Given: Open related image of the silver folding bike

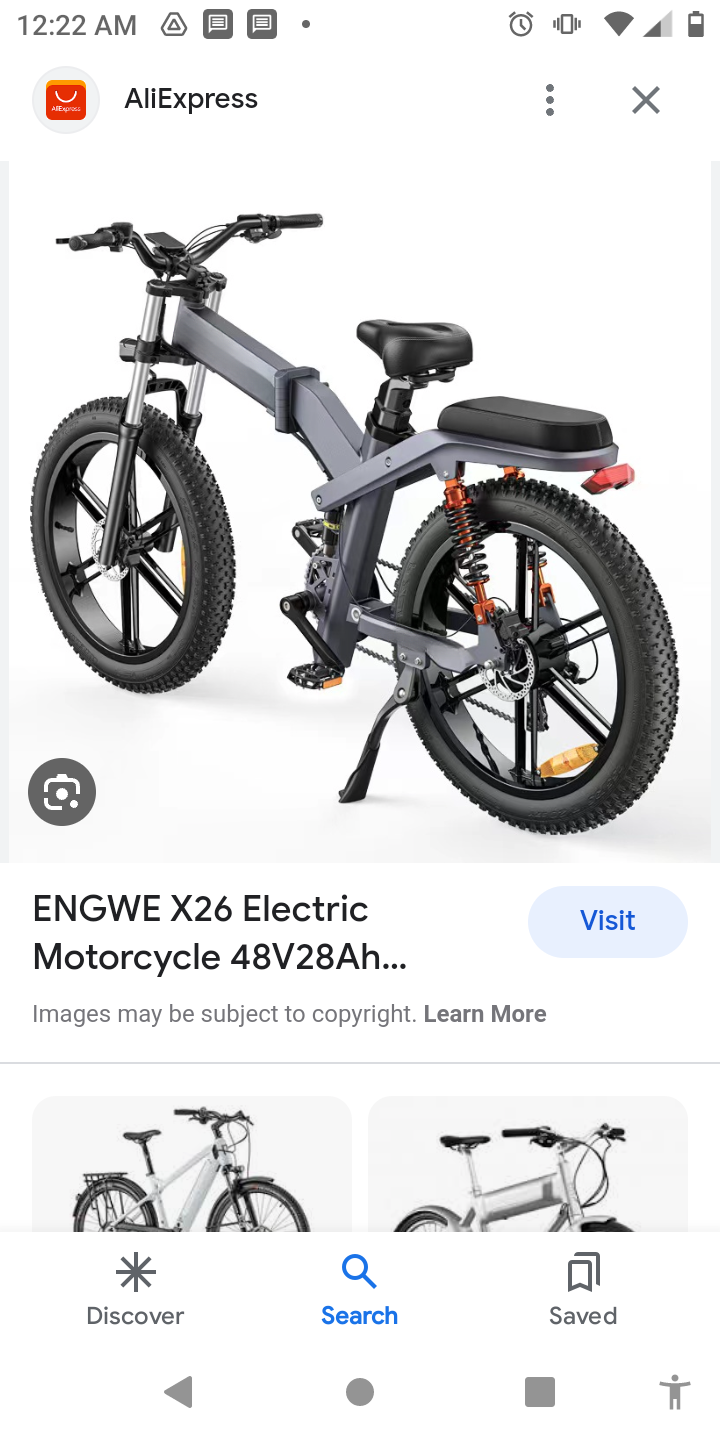Looking at the screenshot, I should click(528, 1165).
